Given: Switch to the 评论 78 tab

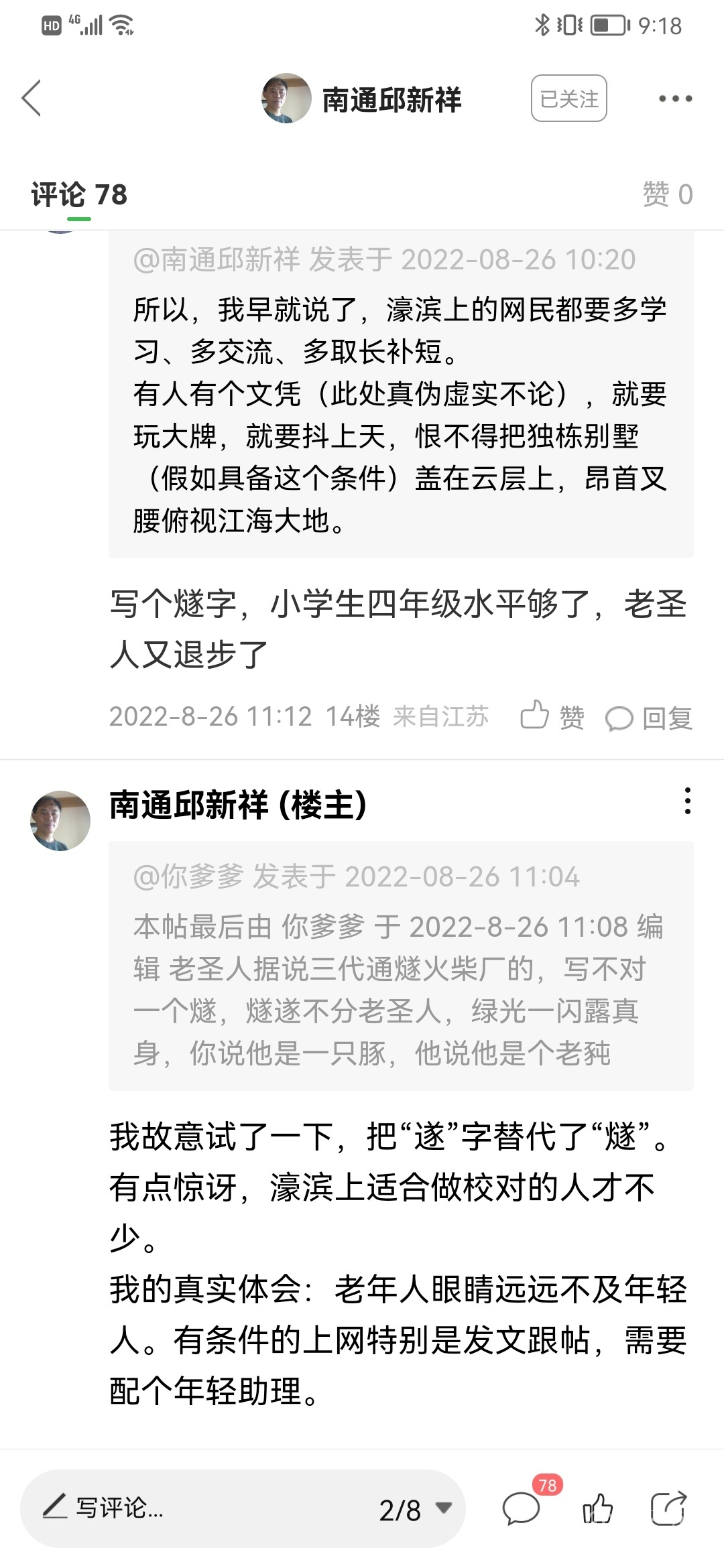Looking at the screenshot, I should (79, 195).
